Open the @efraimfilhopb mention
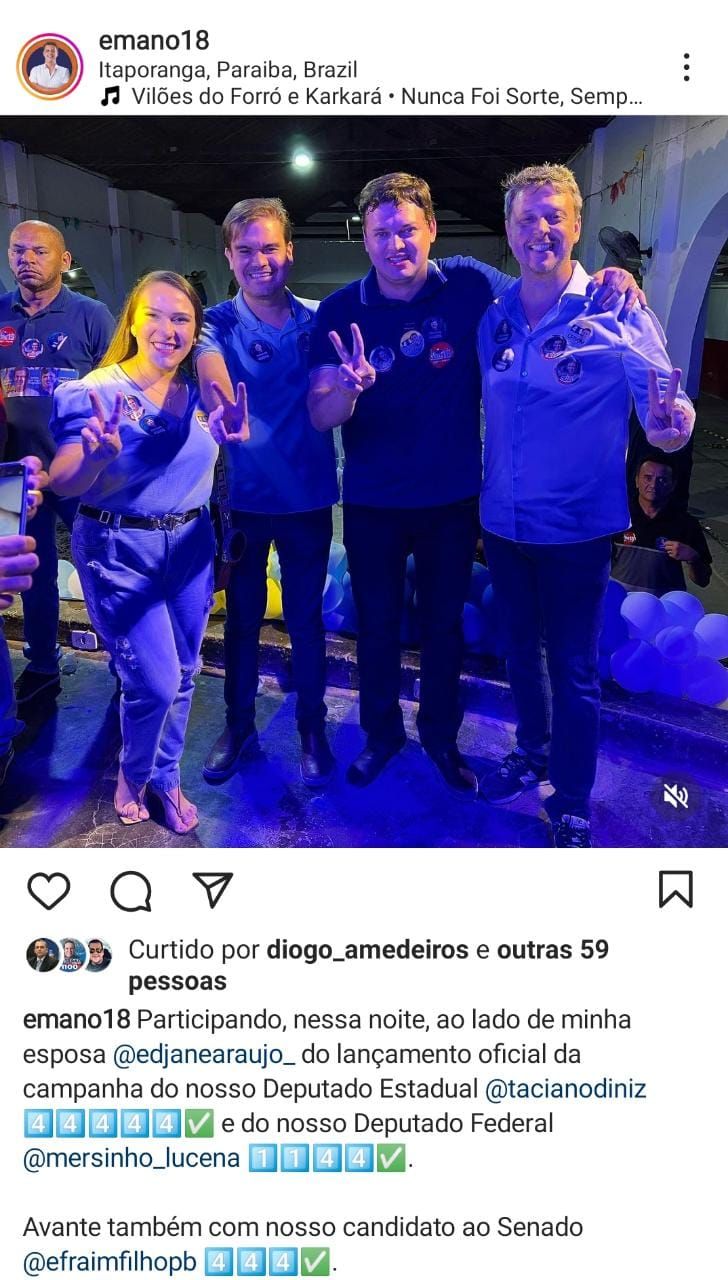 110,1262
